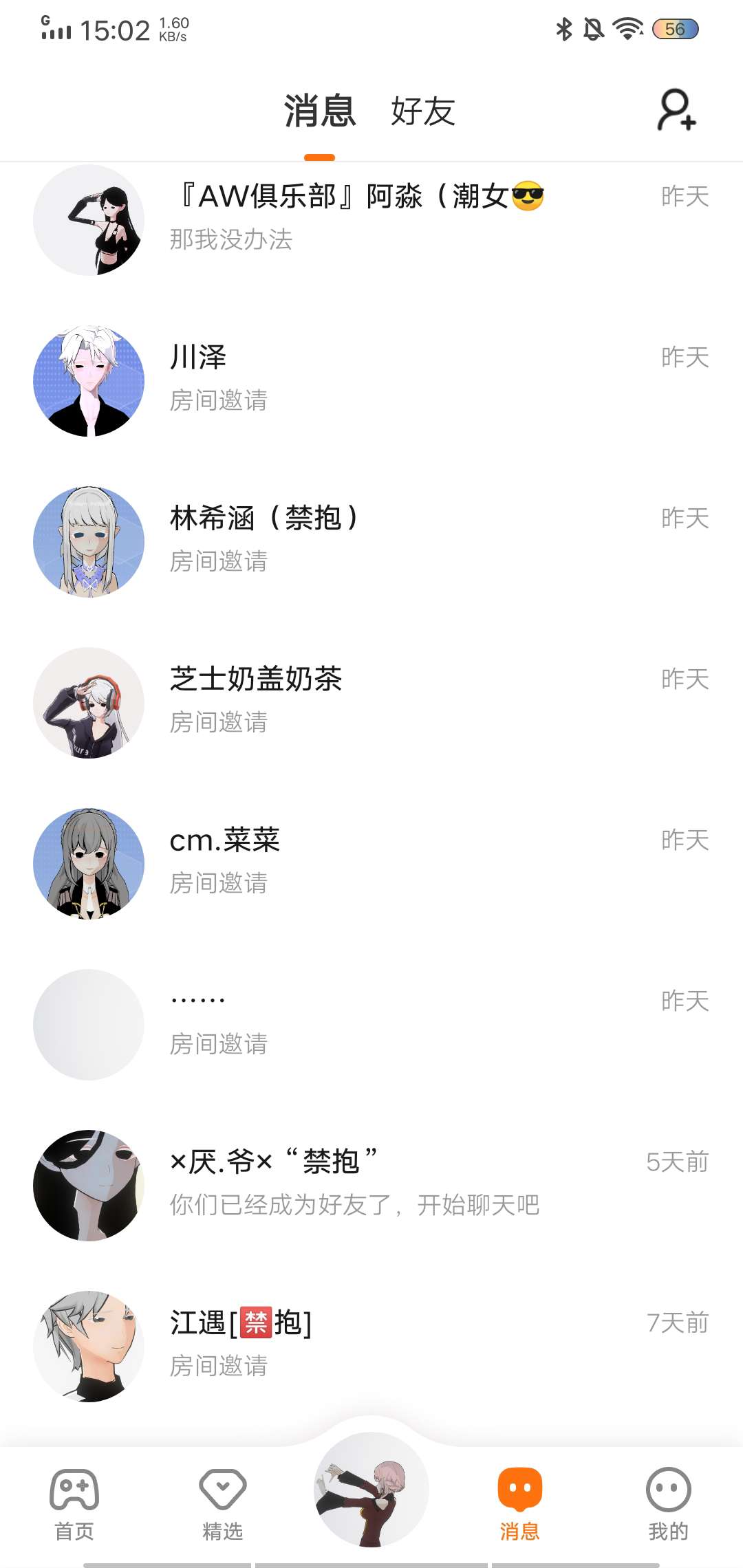743x1568 pixels.
Task: Open the conversation with 川泽
Action: click(371, 380)
